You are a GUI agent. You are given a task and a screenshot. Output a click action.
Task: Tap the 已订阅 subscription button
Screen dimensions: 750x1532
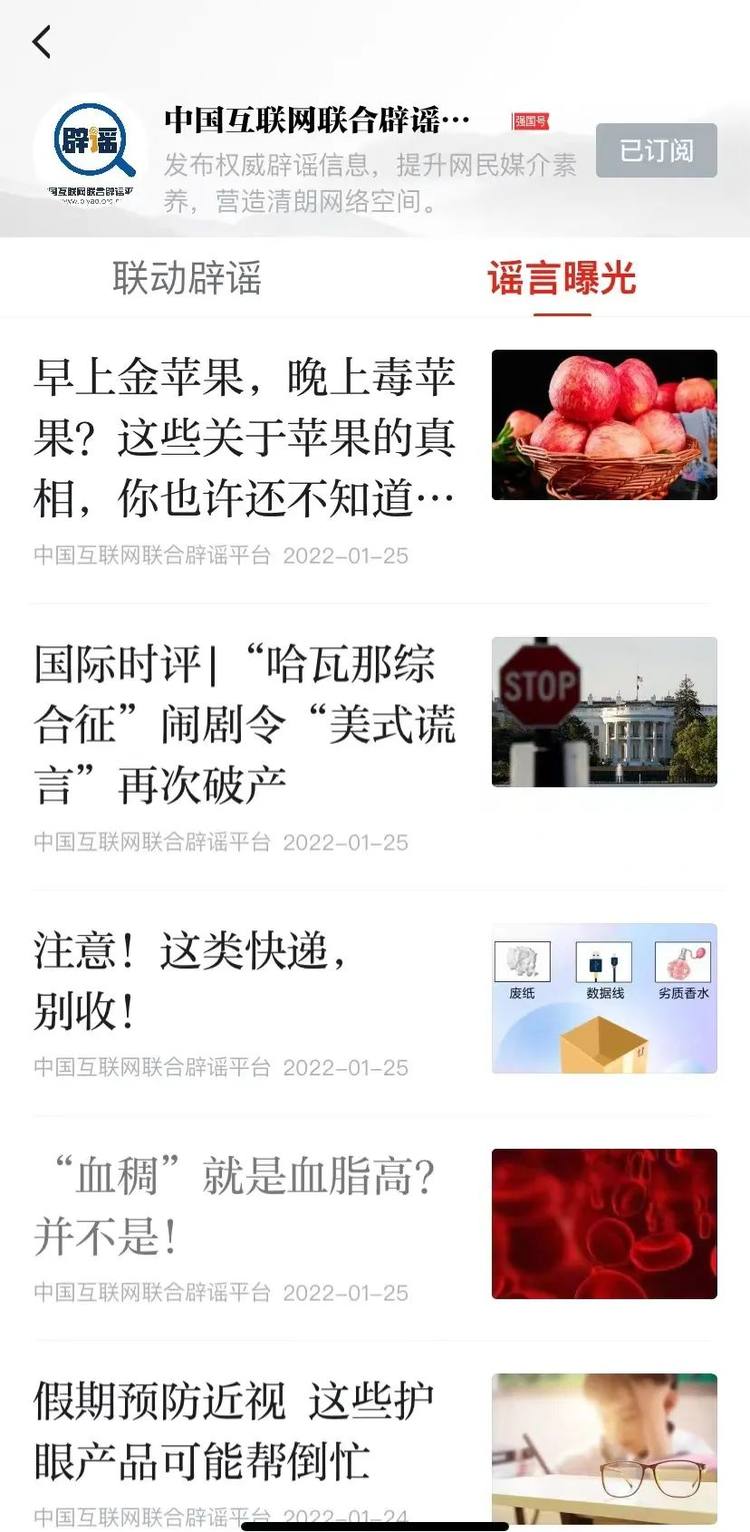(656, 151)
